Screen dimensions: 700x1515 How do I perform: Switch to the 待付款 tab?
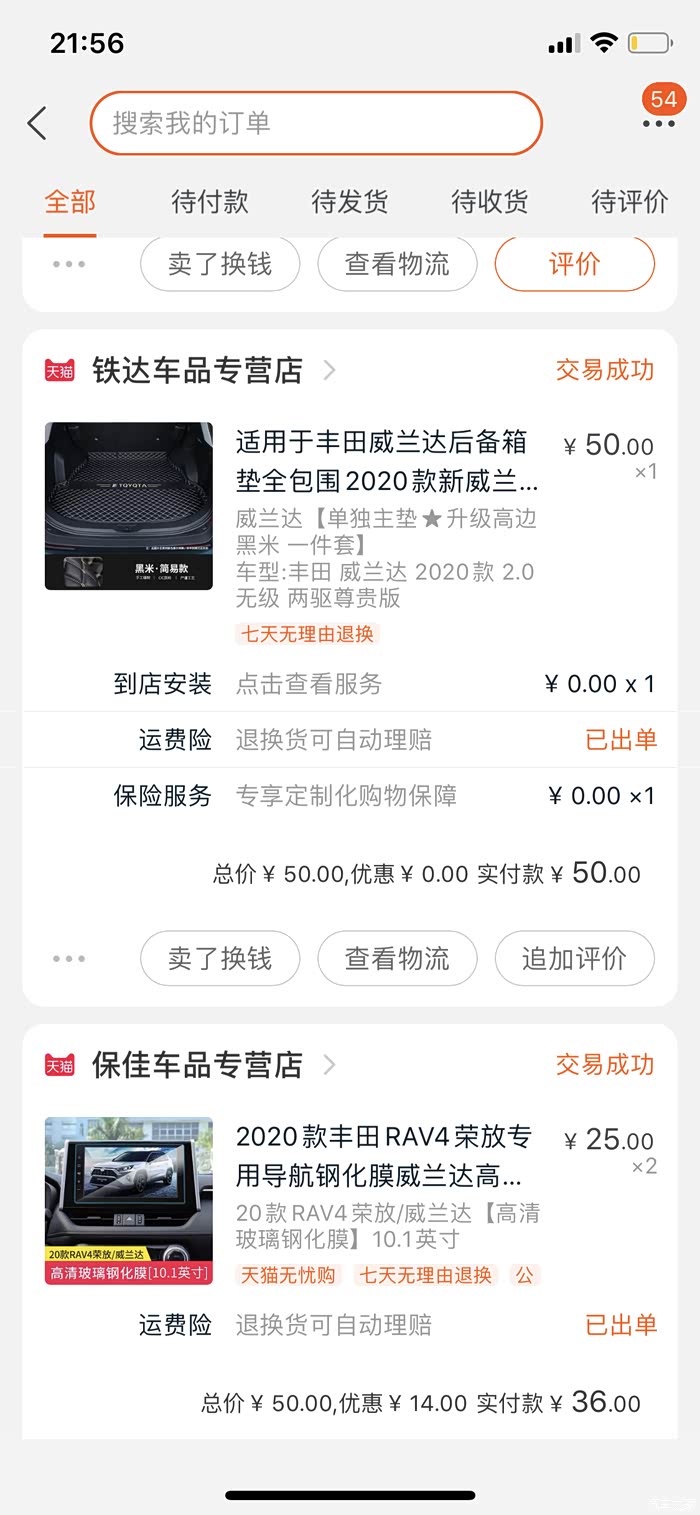coord(210,202)
